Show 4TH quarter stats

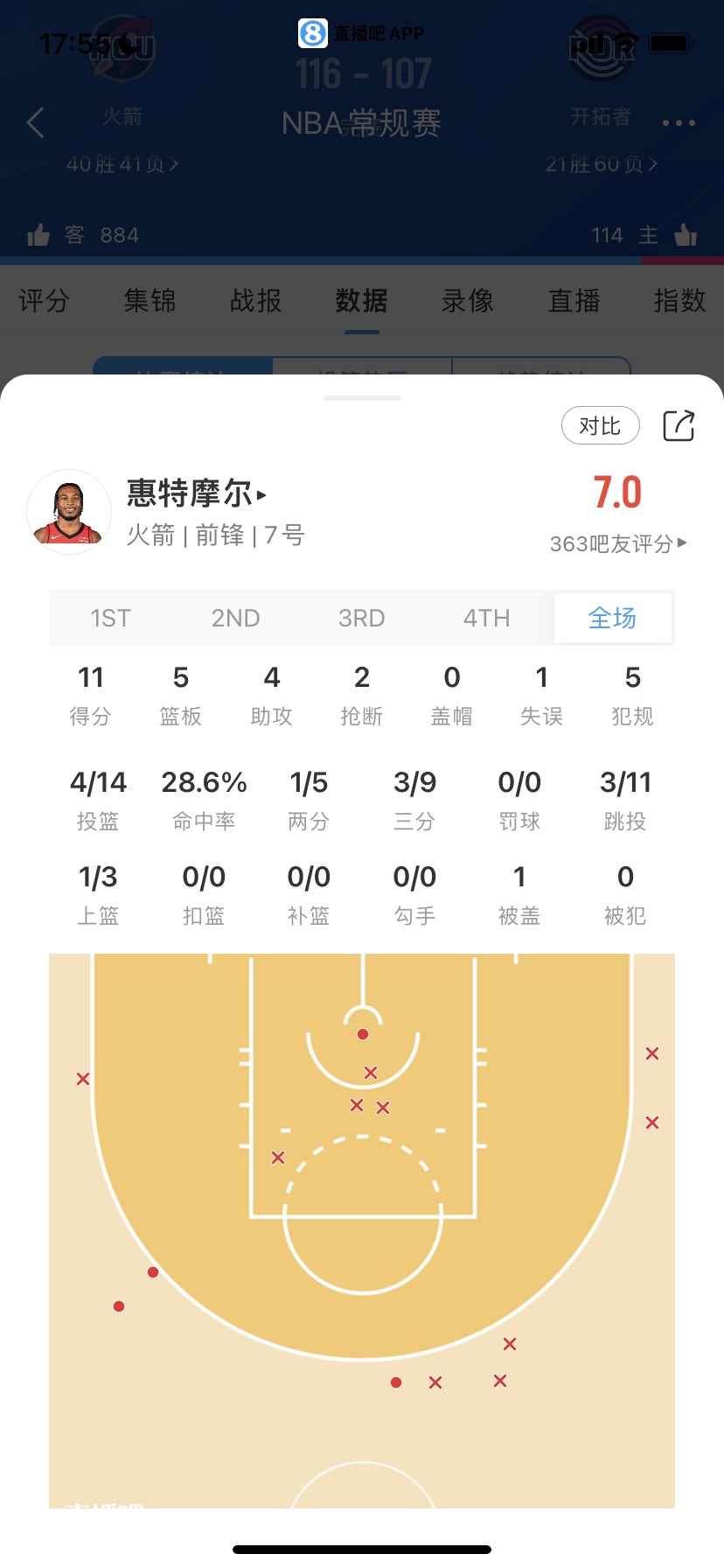point(486,619)
